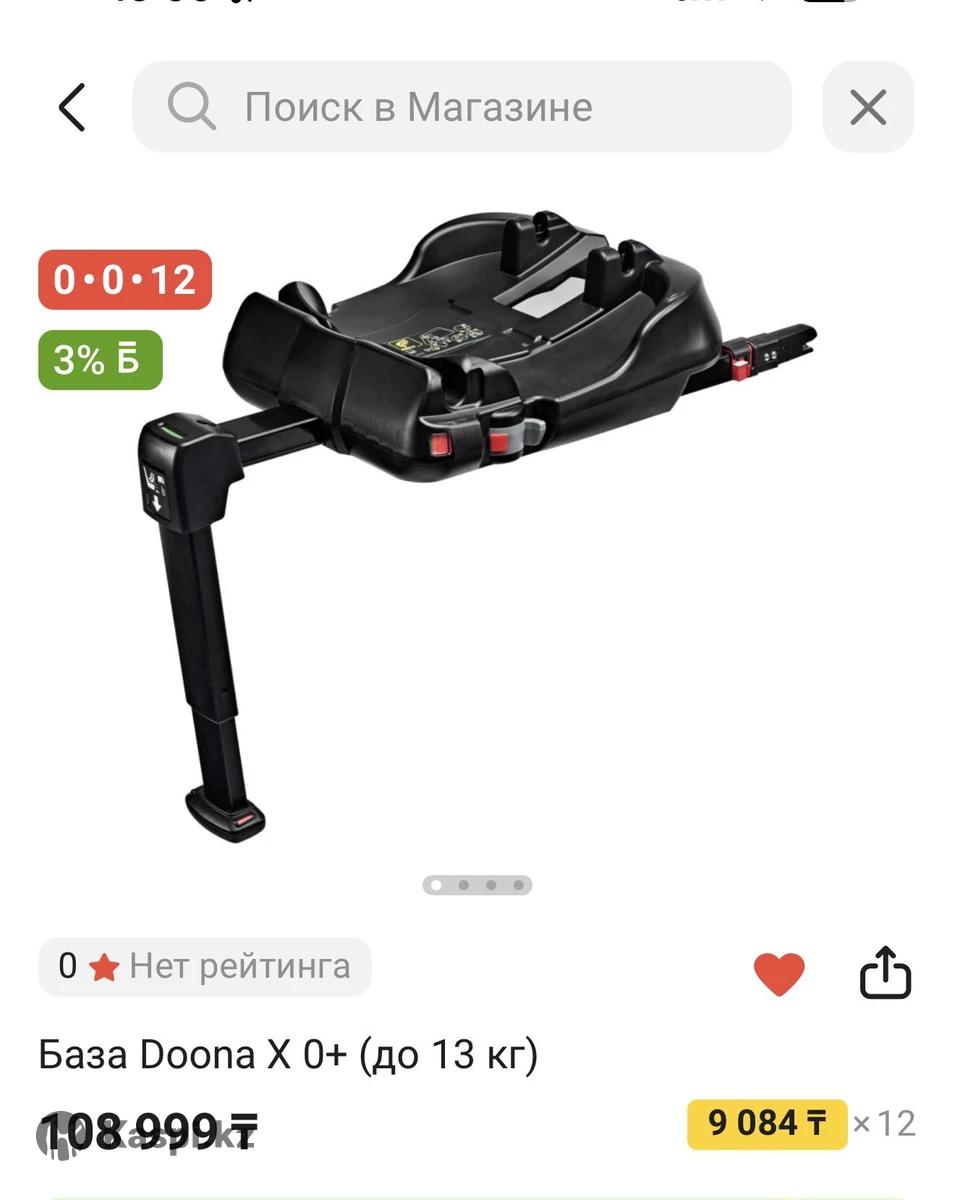Tap the photo page indicator dots
The height and width of the screenshot is (1200, 955).
(x=477, y=885)
